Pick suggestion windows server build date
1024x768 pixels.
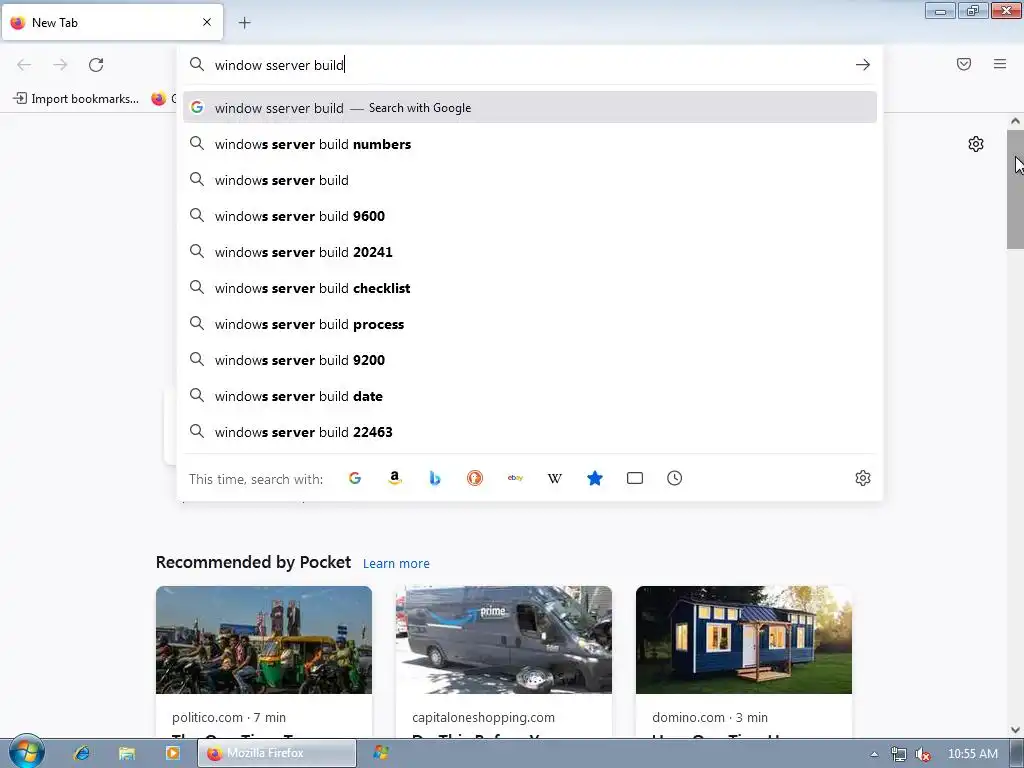(x=299, y=396)
